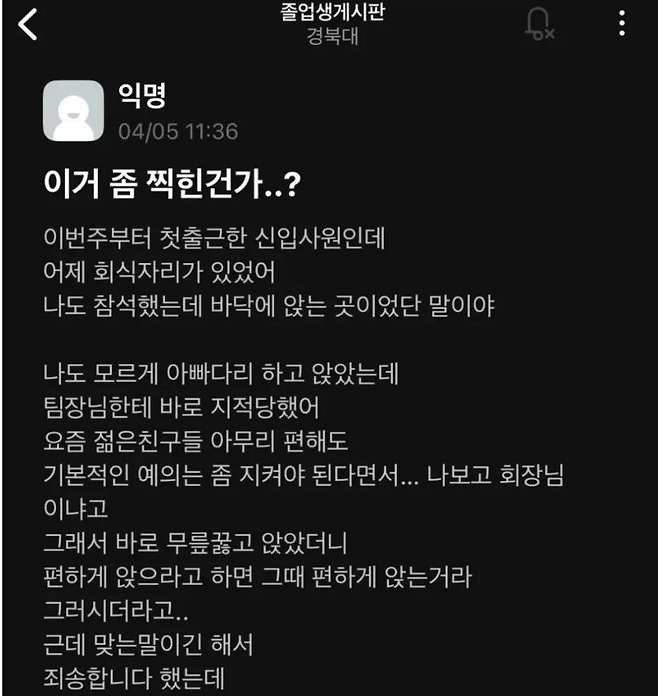This screenshot has width=658, height=696.
Task: Go back using the top-left arrow
Action: (x=27, y=25)
